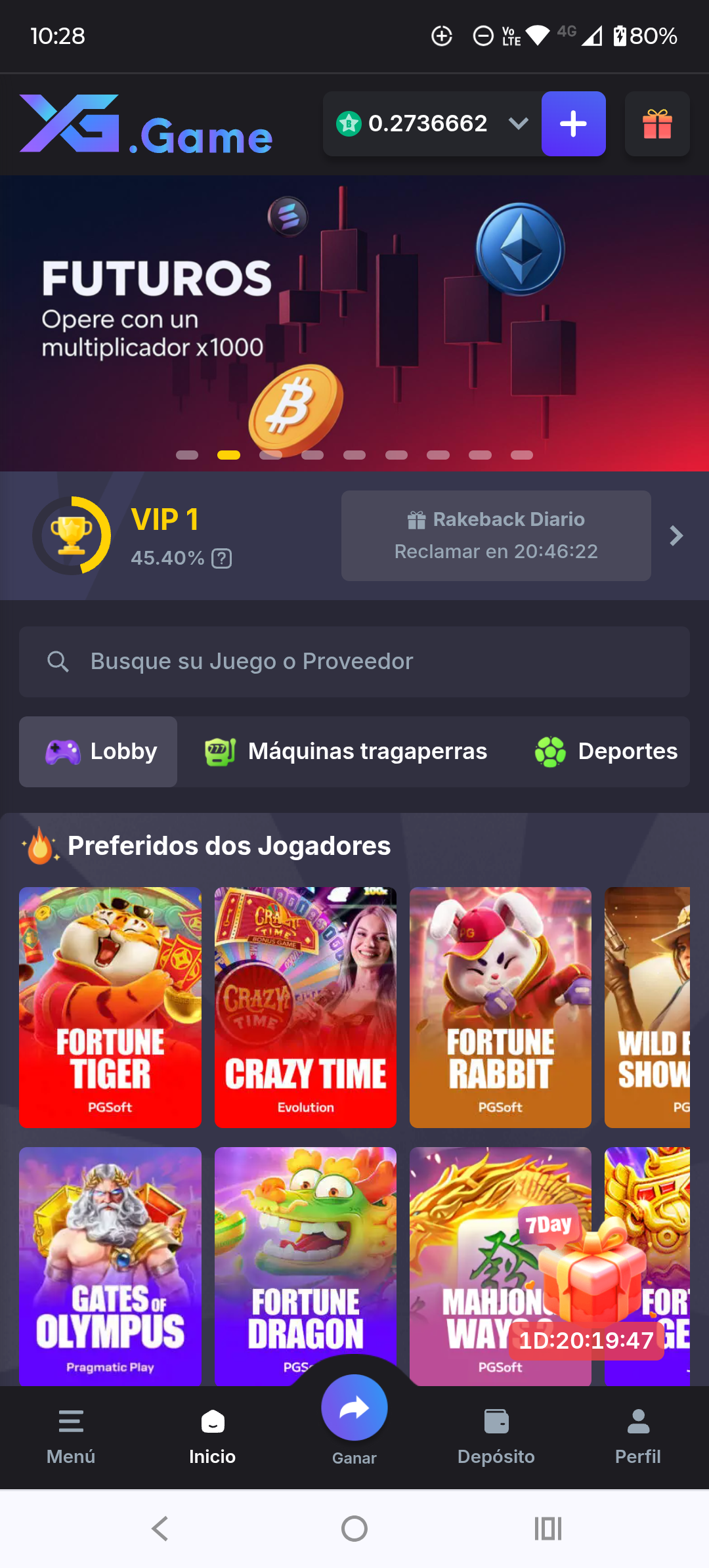709x1568 pixels.
Task: Tap the blue plus deposit button
Action: pyautogui.click(x=573, y=123)
